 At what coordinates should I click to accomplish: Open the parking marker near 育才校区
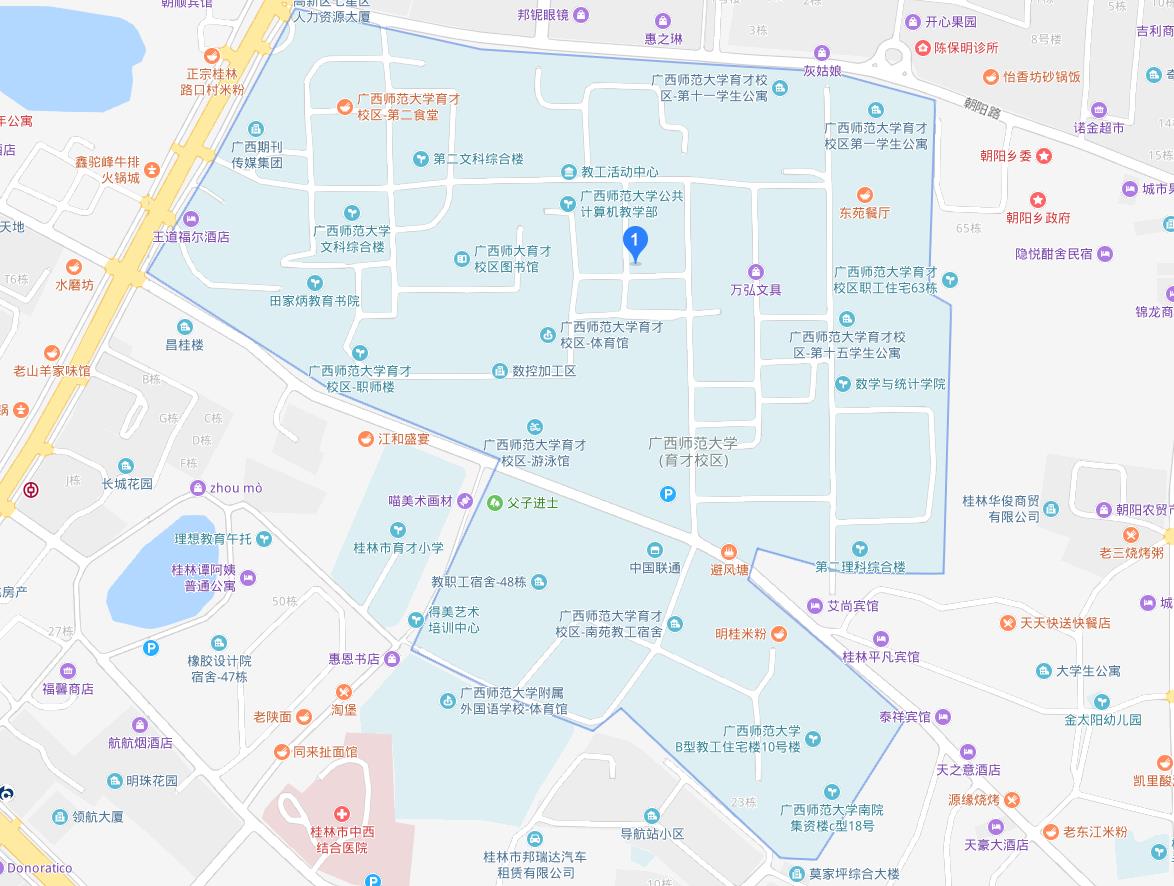[668, 493]
